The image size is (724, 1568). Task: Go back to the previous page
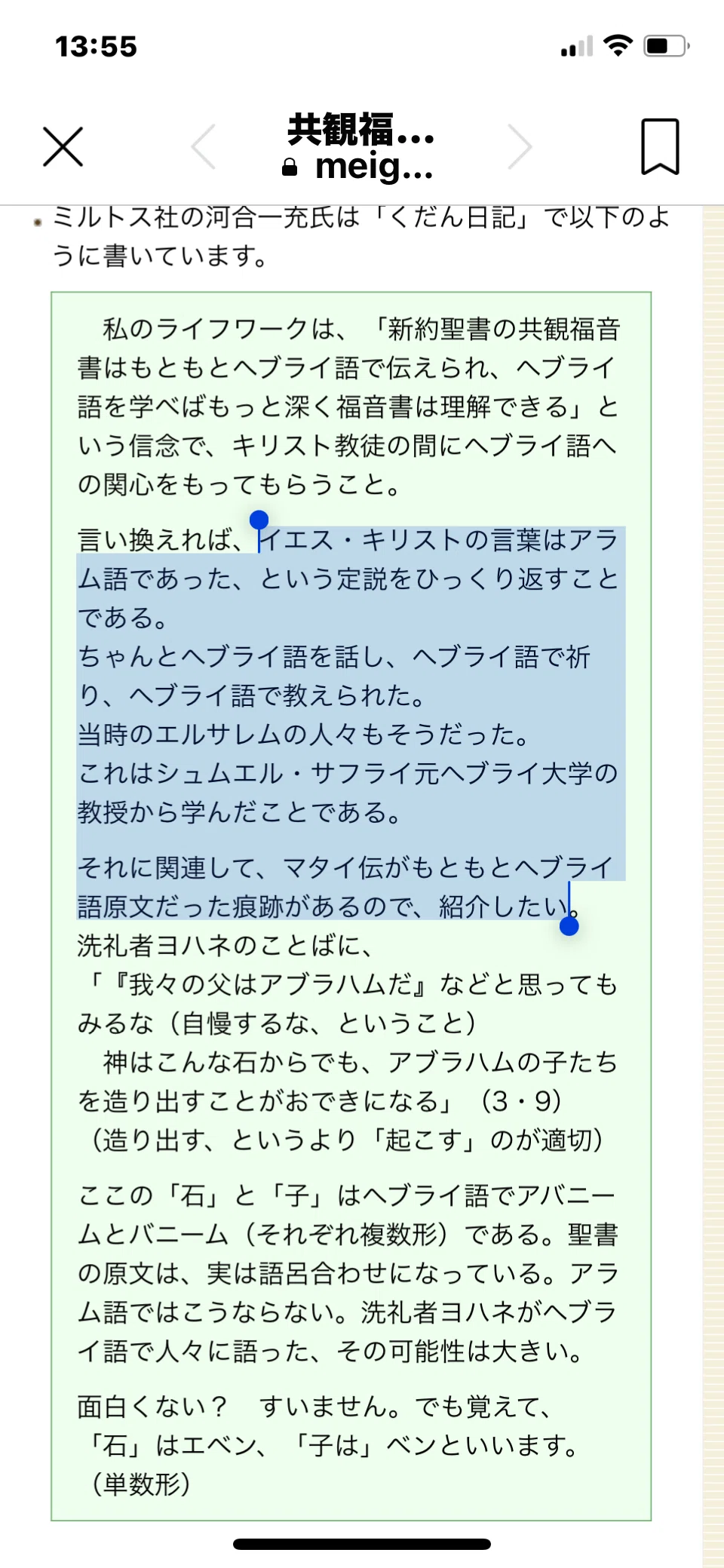pyautogui.click(x=204, y=146)
